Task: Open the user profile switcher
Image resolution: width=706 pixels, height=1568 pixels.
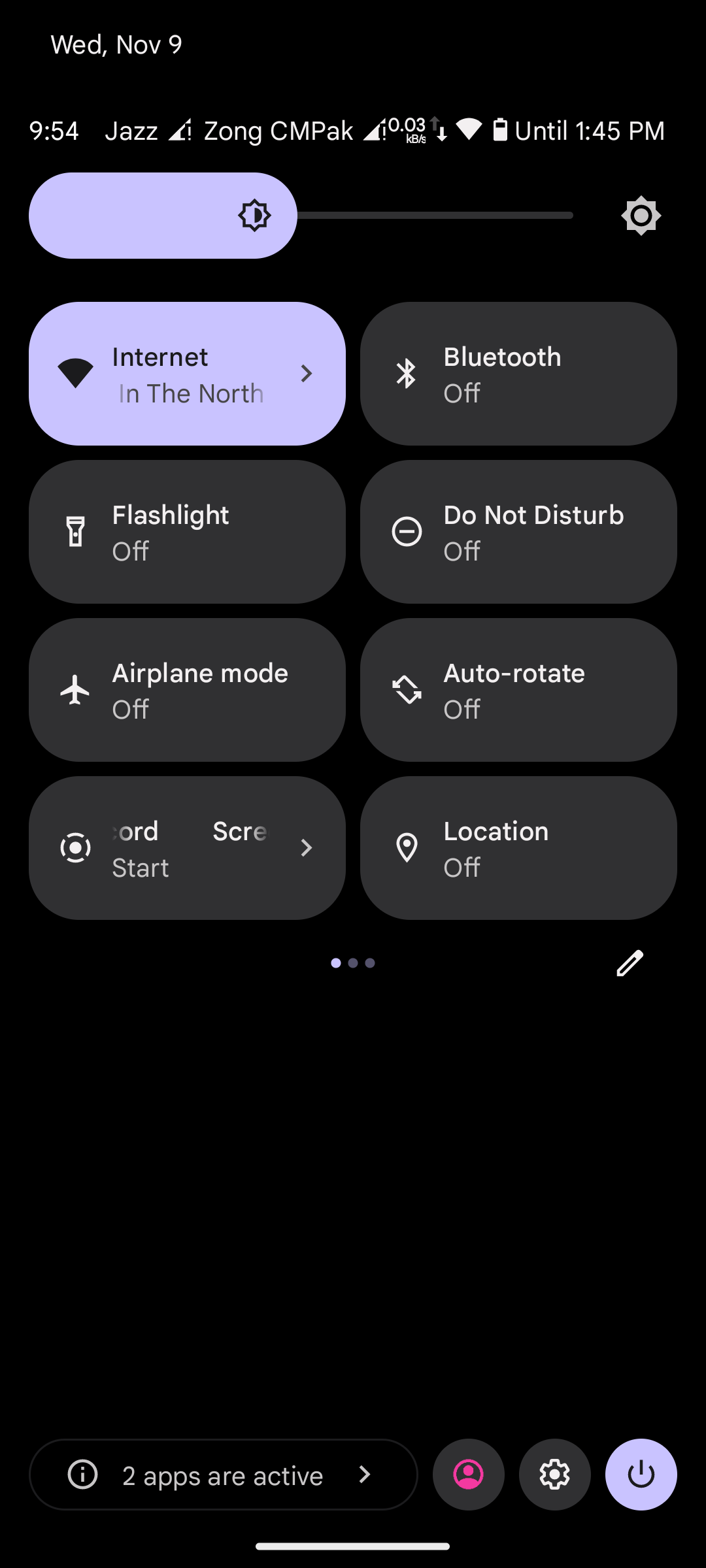Action: 468,1475
